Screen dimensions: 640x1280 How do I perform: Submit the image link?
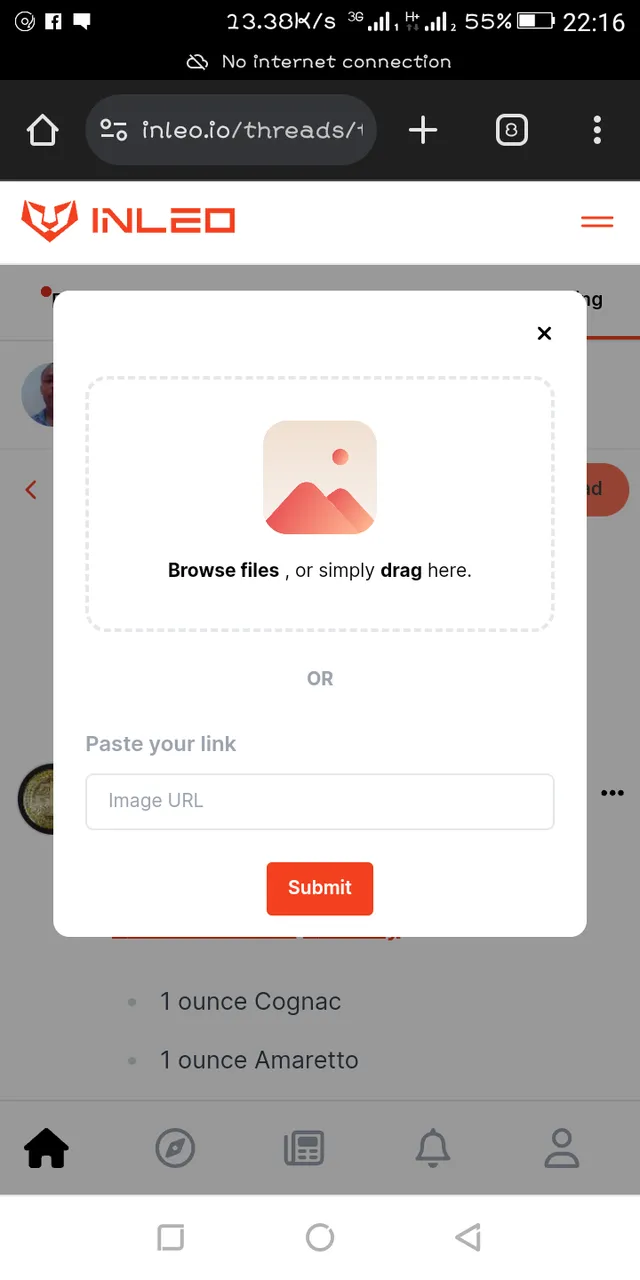coord(320,888)
